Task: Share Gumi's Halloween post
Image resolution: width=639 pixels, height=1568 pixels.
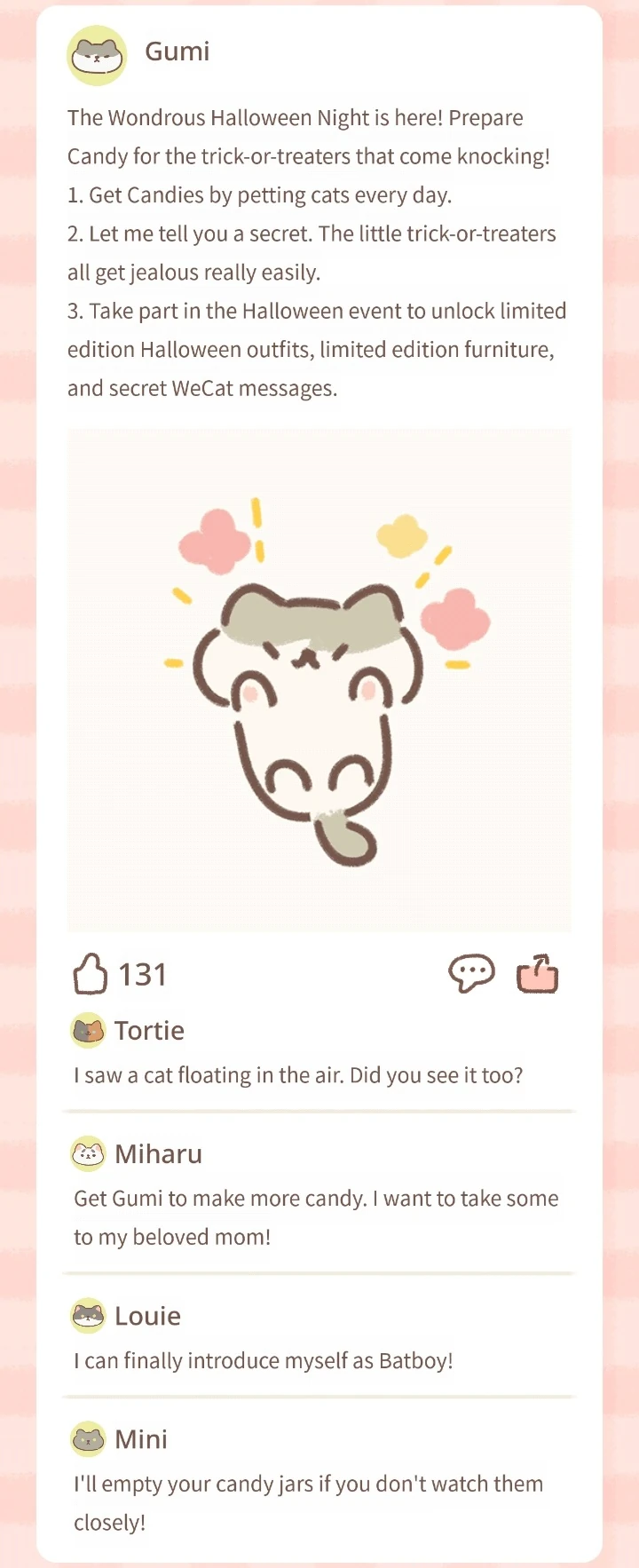Action: (x=537, y=974)
